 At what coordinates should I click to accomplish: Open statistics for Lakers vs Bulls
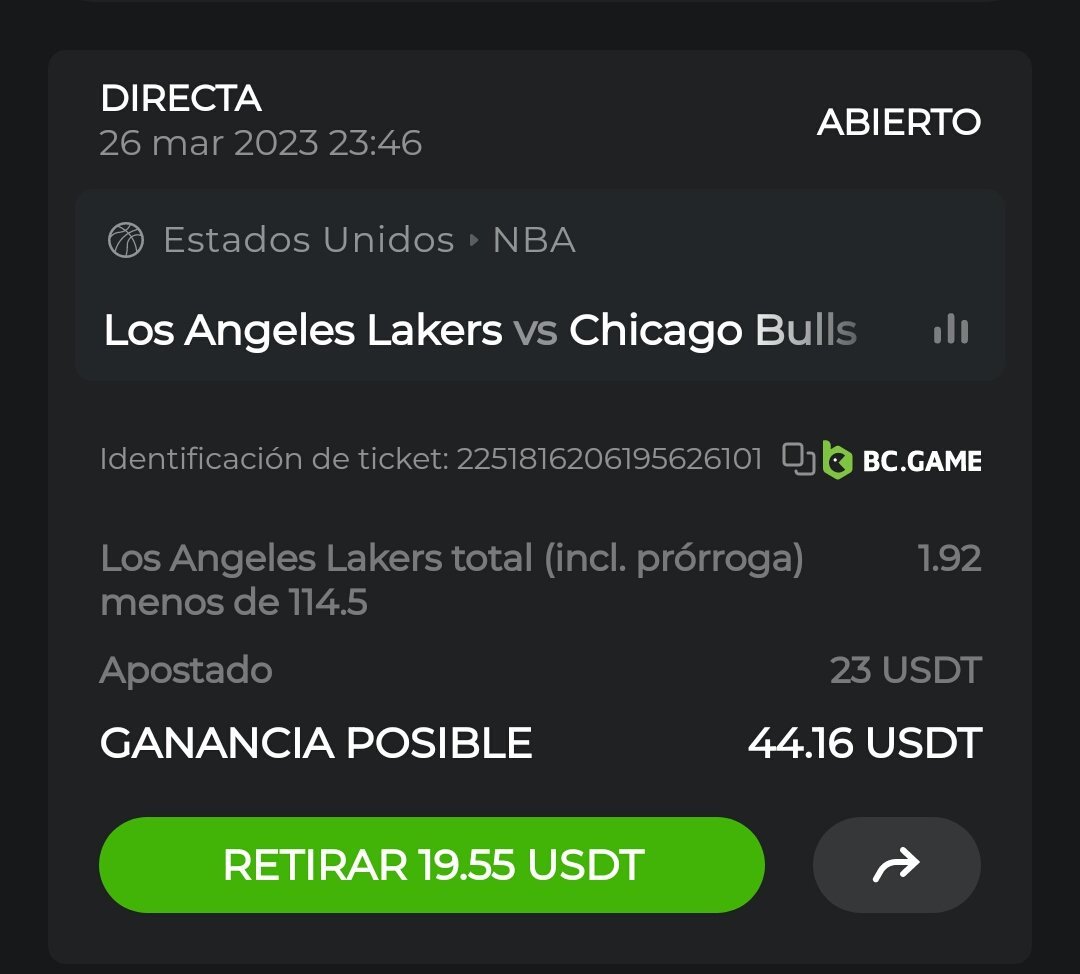coord(950,330)
